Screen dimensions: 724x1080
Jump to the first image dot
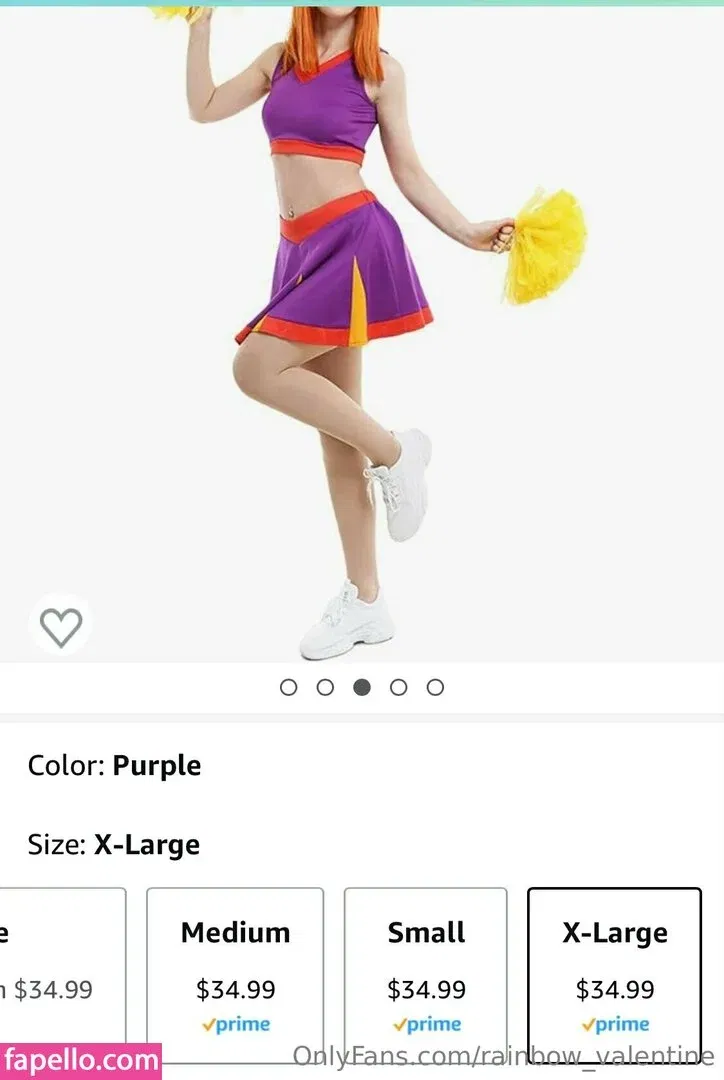pos(289,687)
